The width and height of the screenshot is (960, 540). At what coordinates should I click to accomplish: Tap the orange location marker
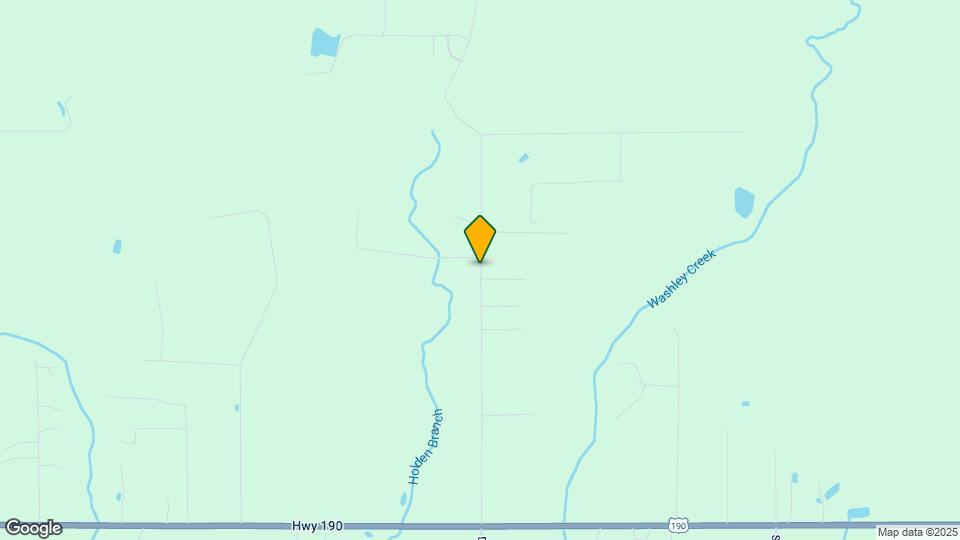click(x=480, y=238)
